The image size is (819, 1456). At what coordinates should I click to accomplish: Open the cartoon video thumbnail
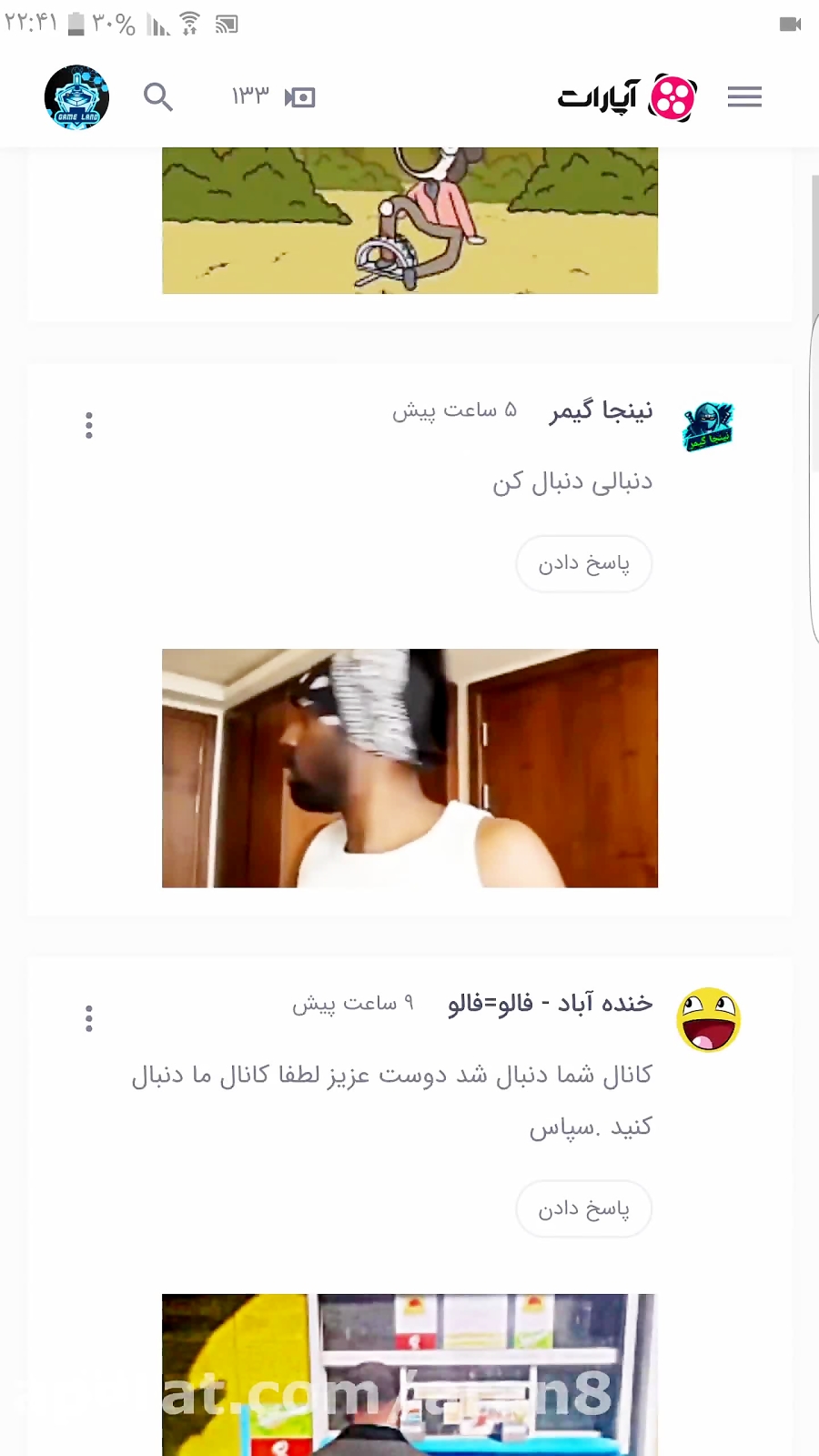point(409,220)
